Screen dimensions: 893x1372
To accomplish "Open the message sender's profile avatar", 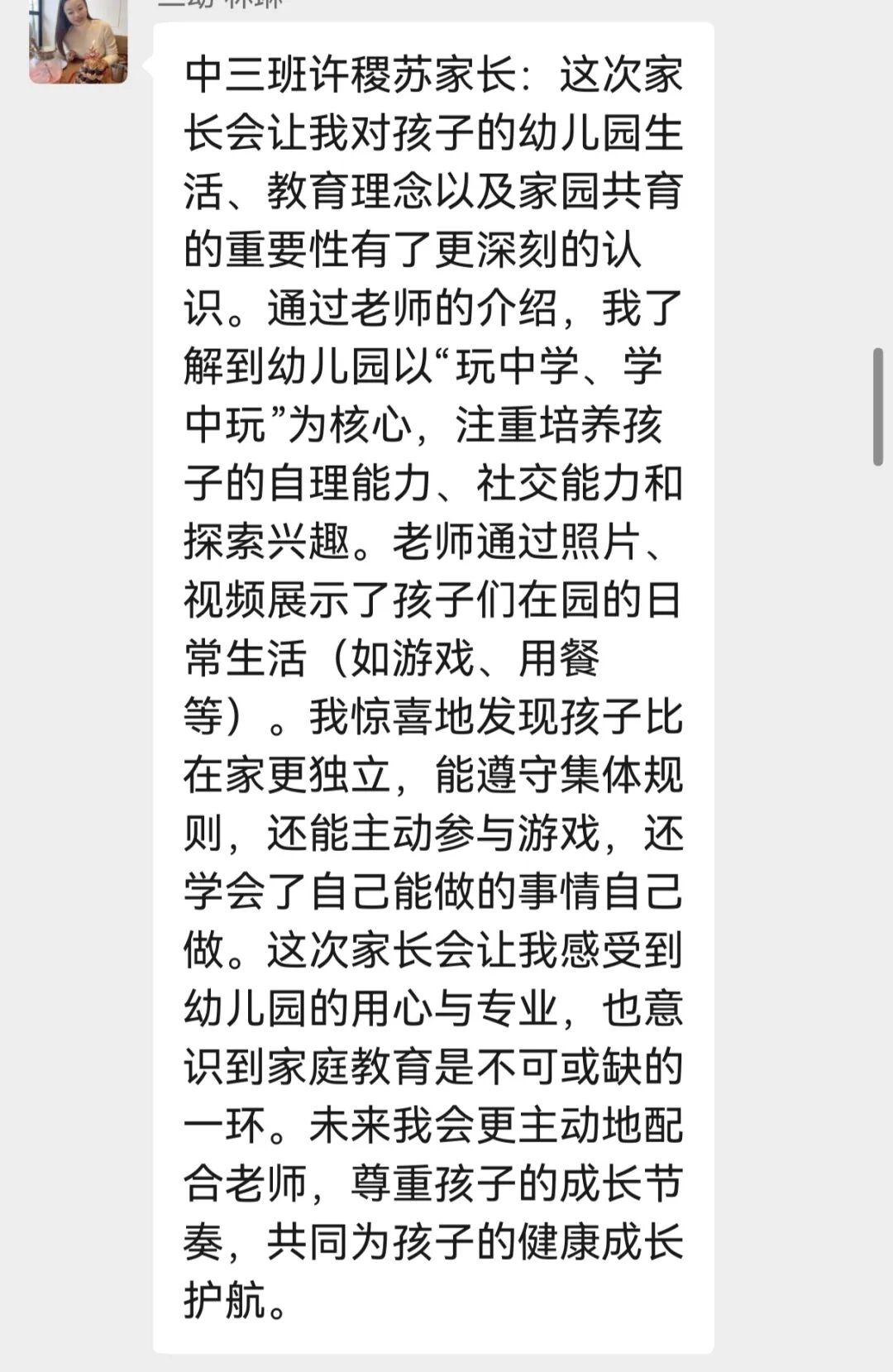I will tap(79, 41).
